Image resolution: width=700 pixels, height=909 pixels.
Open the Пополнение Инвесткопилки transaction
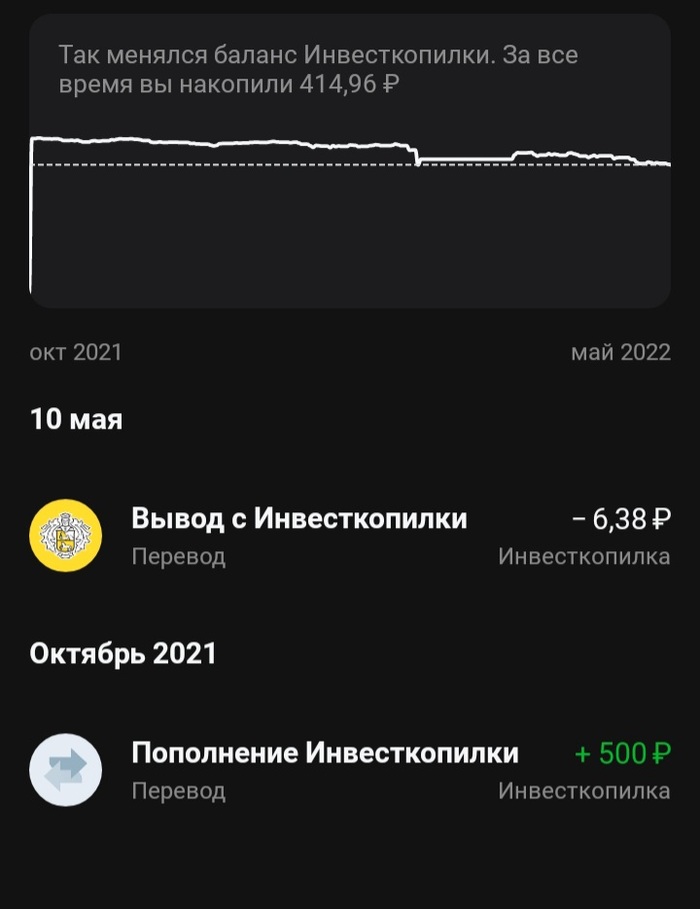pyautogui.click(x=325, y=768)
